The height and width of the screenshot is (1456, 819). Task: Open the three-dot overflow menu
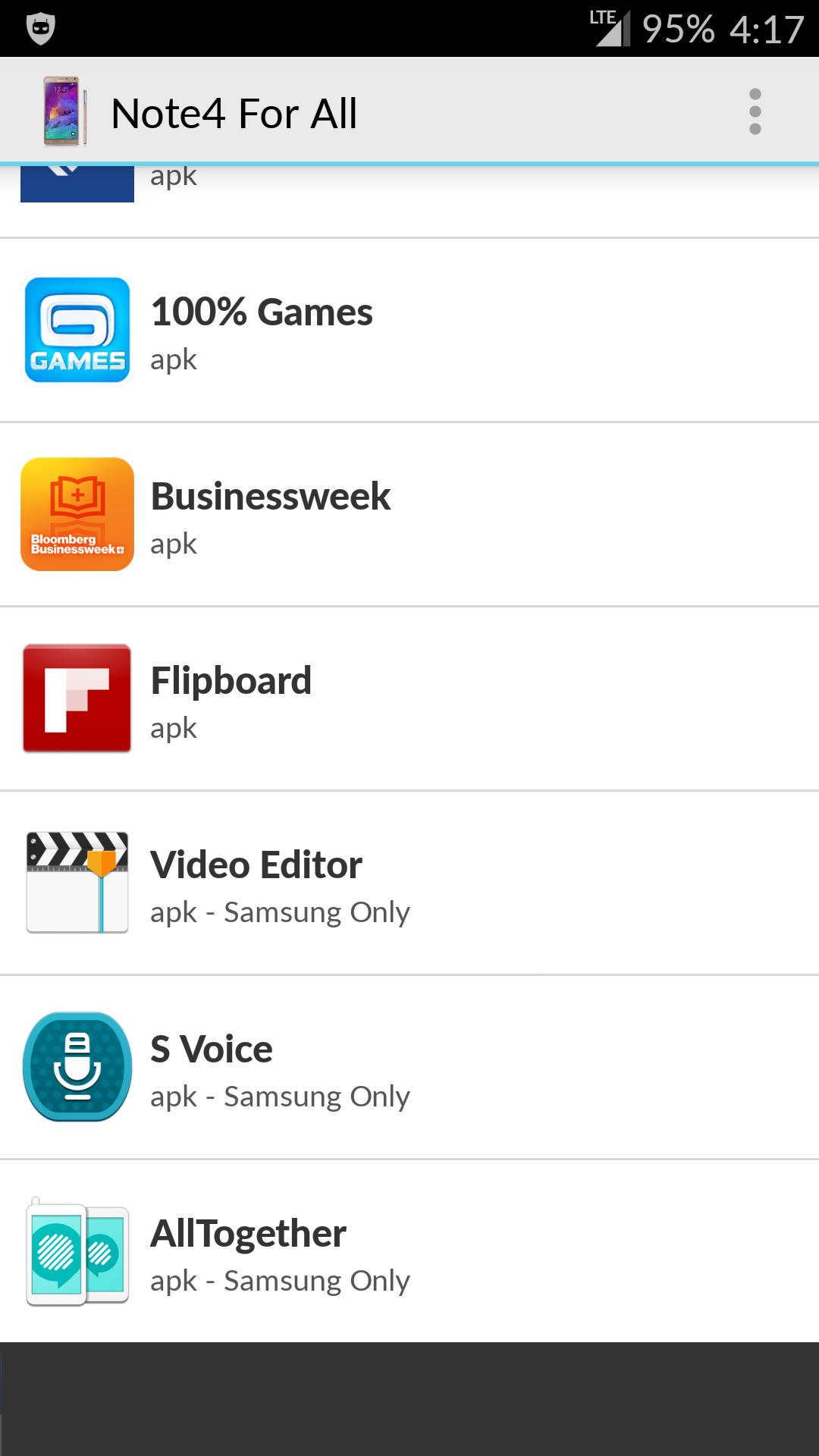pos(755,111)
